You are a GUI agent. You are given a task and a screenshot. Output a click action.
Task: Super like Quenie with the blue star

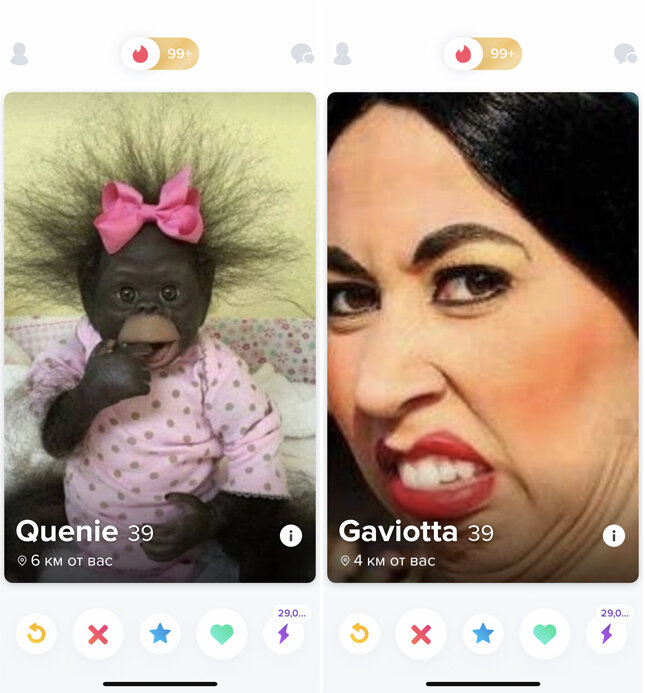(x=160, y=634)
